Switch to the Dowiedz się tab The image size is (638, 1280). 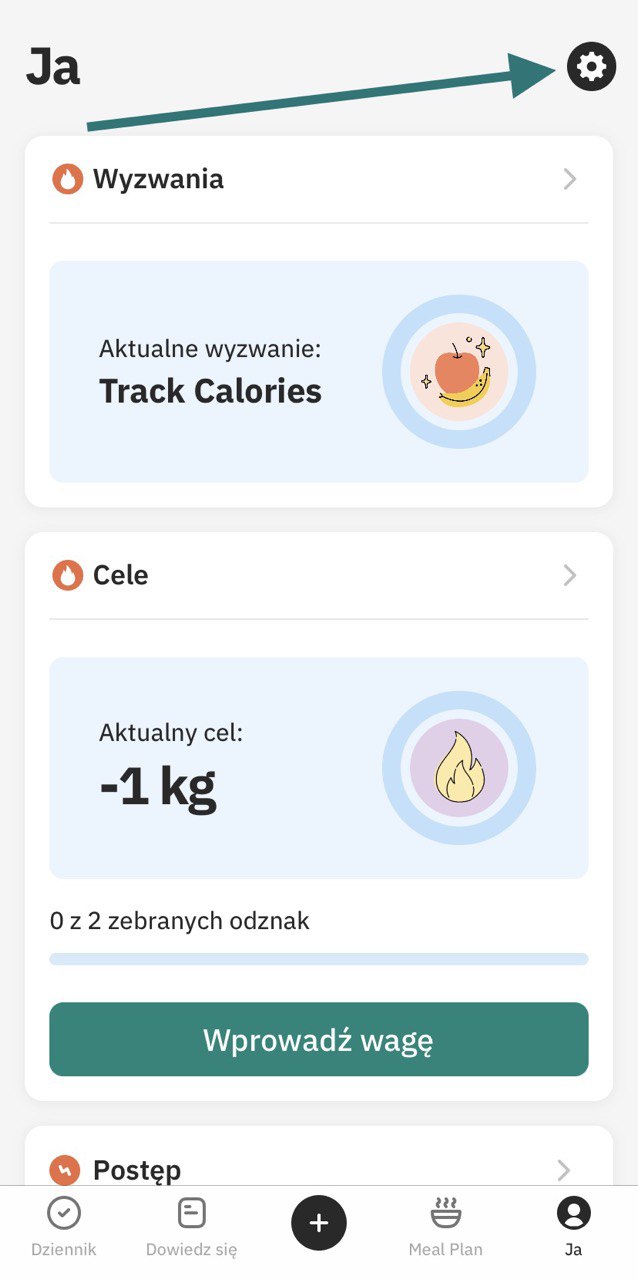191,1227
